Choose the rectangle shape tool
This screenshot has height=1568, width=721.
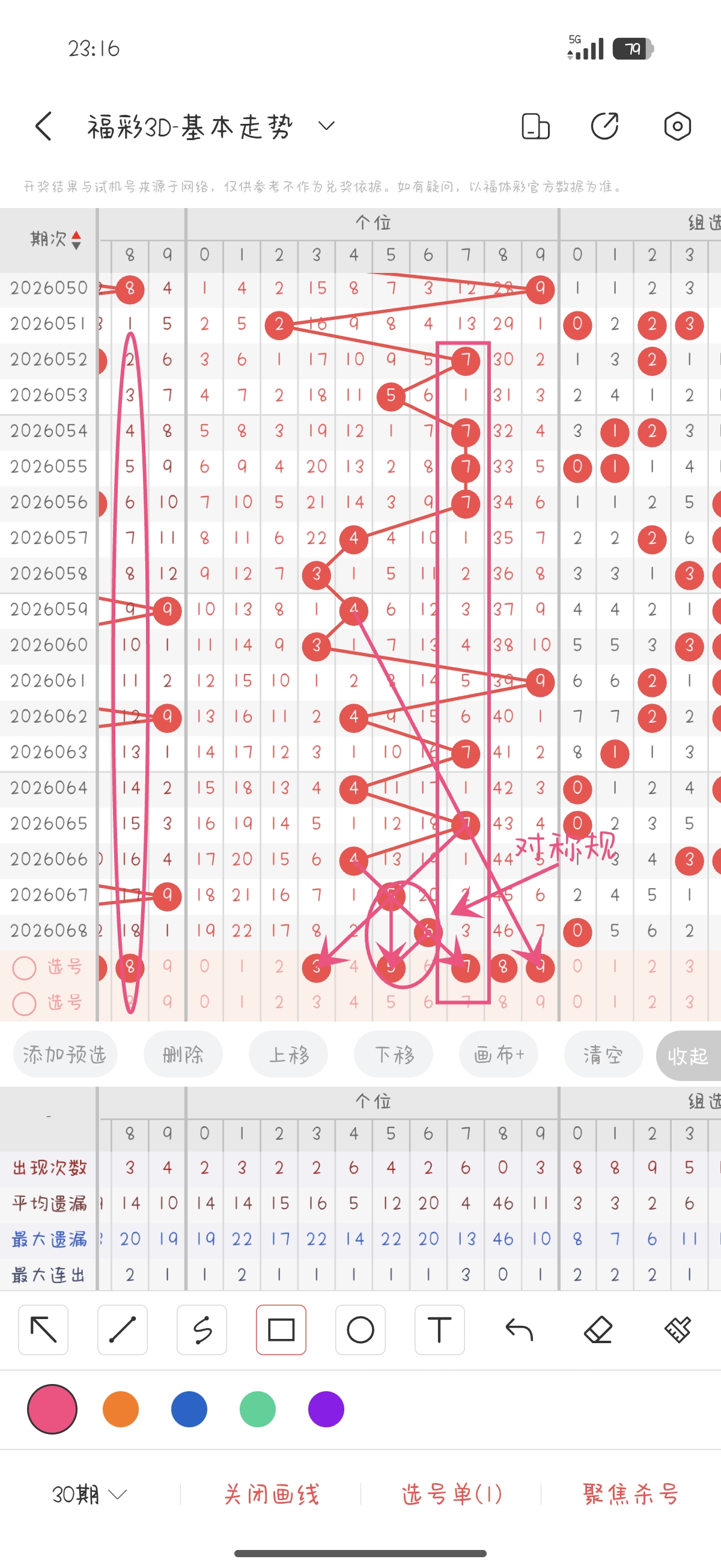(281, 1329)
